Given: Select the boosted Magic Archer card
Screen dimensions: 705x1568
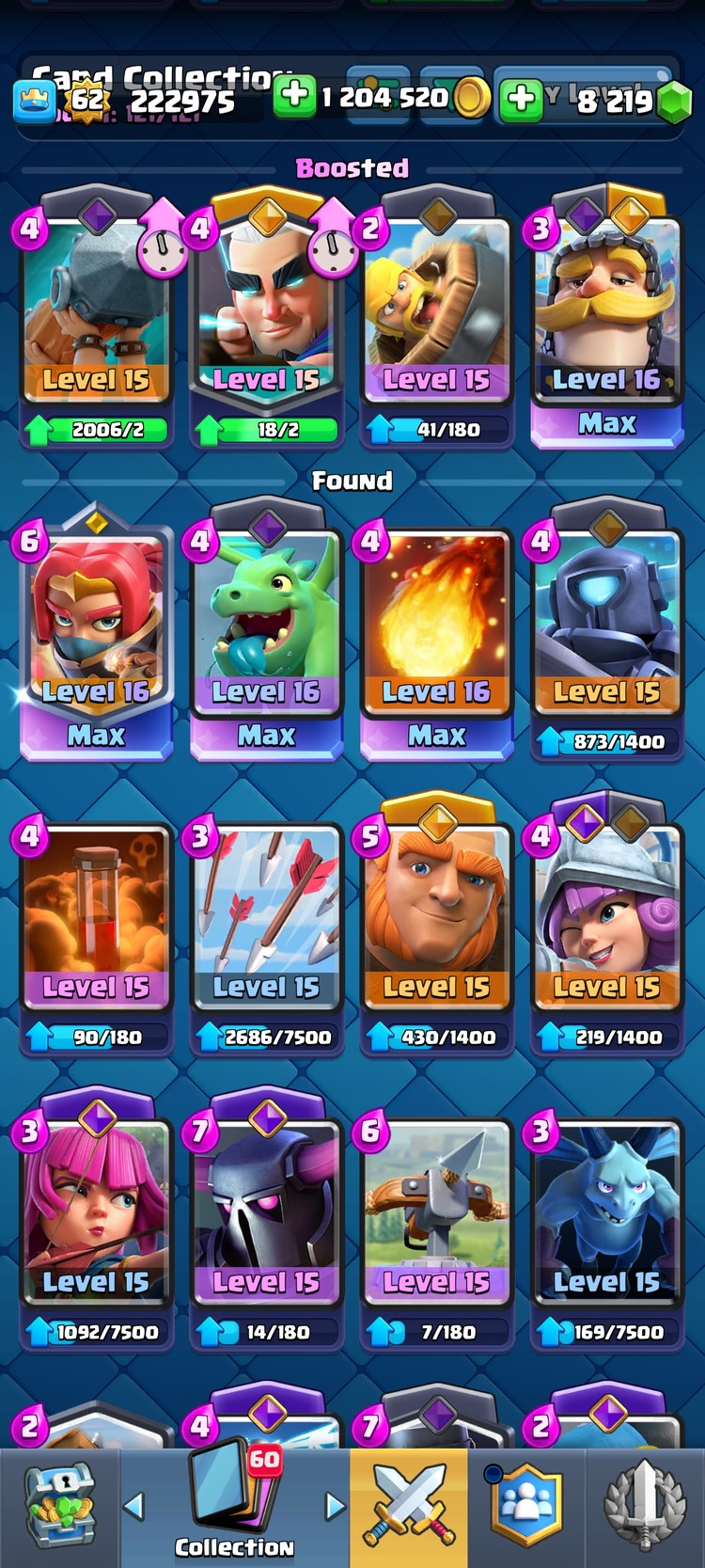Looking at the screenshot, I should point(265,310).
